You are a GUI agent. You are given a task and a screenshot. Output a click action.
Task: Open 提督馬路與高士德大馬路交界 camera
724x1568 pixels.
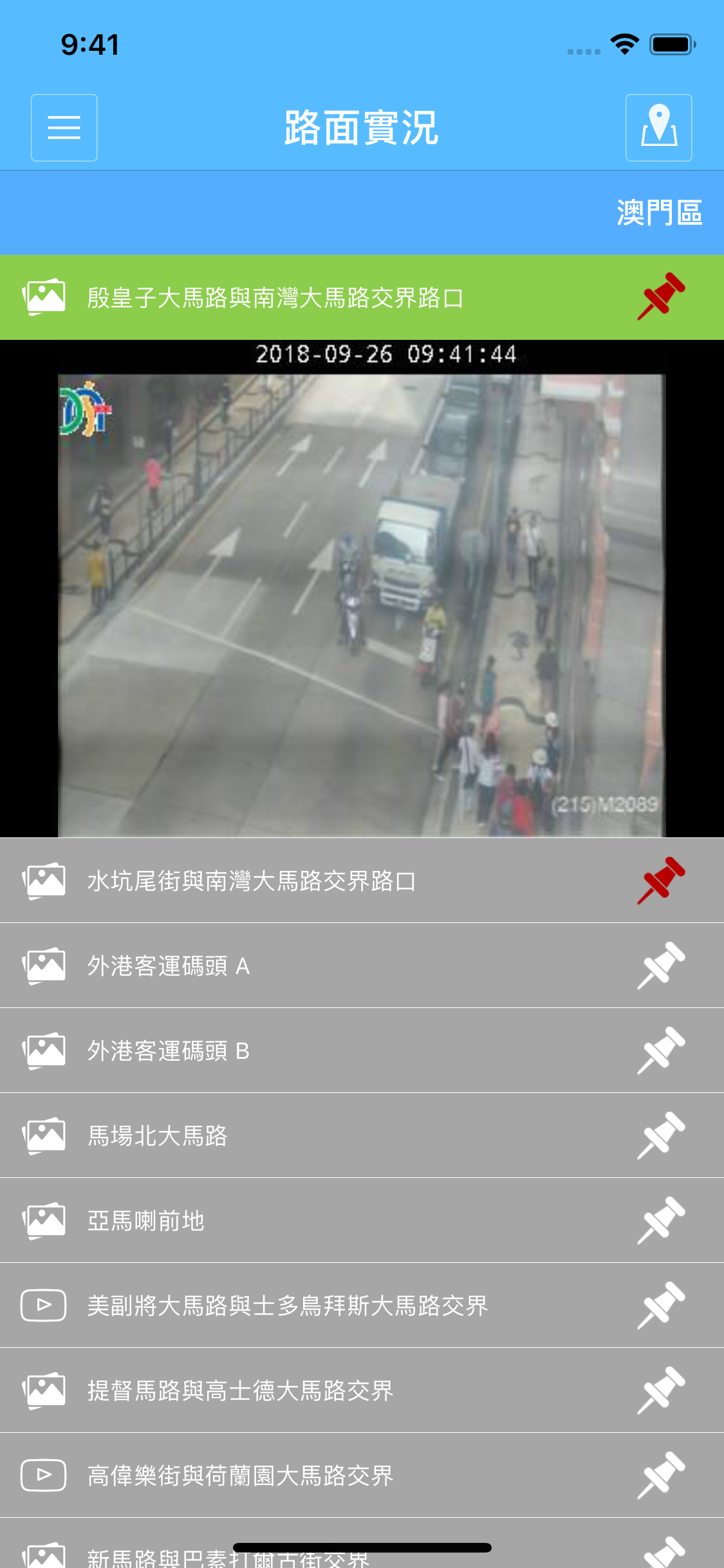[x=240, y=1390]
